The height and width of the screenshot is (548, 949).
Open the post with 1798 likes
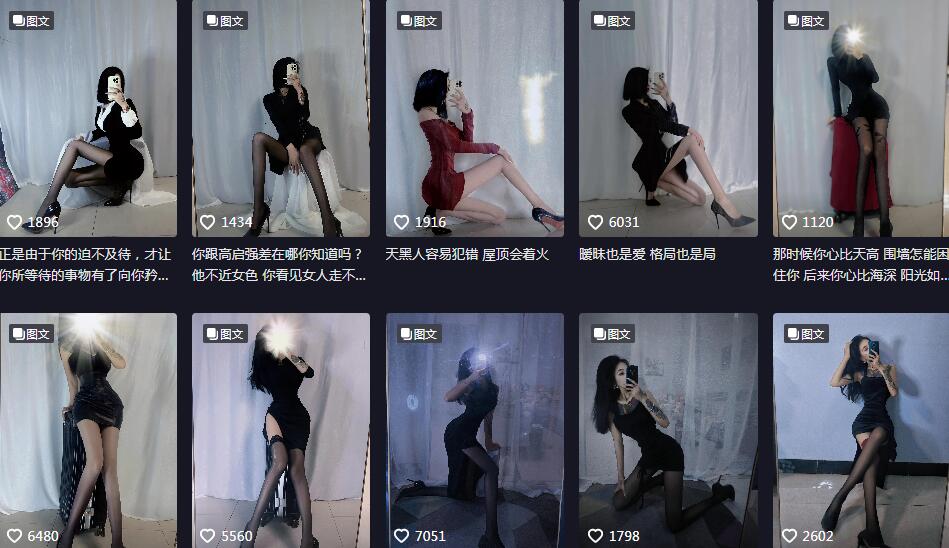click(668, 430)
